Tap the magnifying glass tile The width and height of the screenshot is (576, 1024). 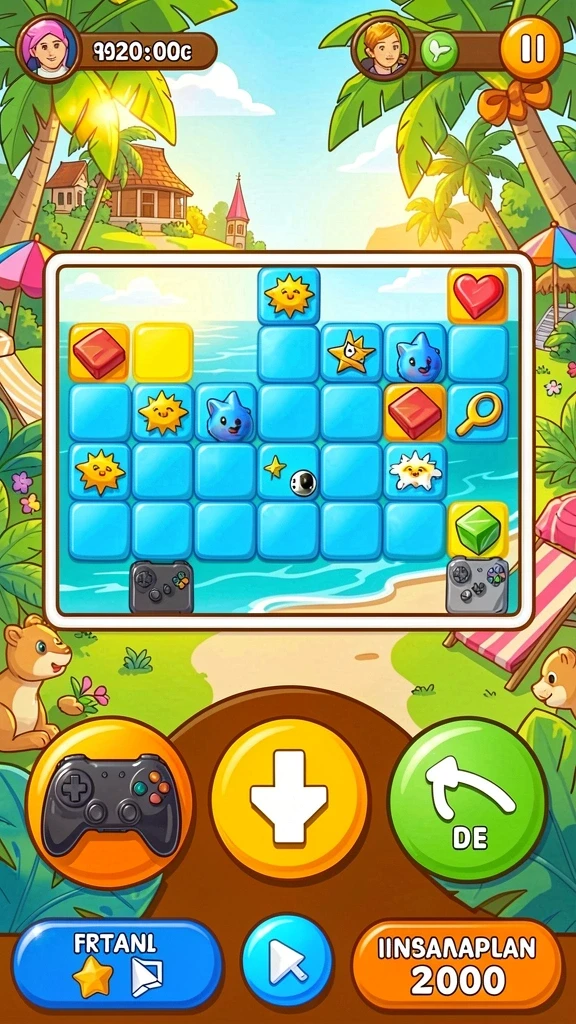(x=478, y=412)
